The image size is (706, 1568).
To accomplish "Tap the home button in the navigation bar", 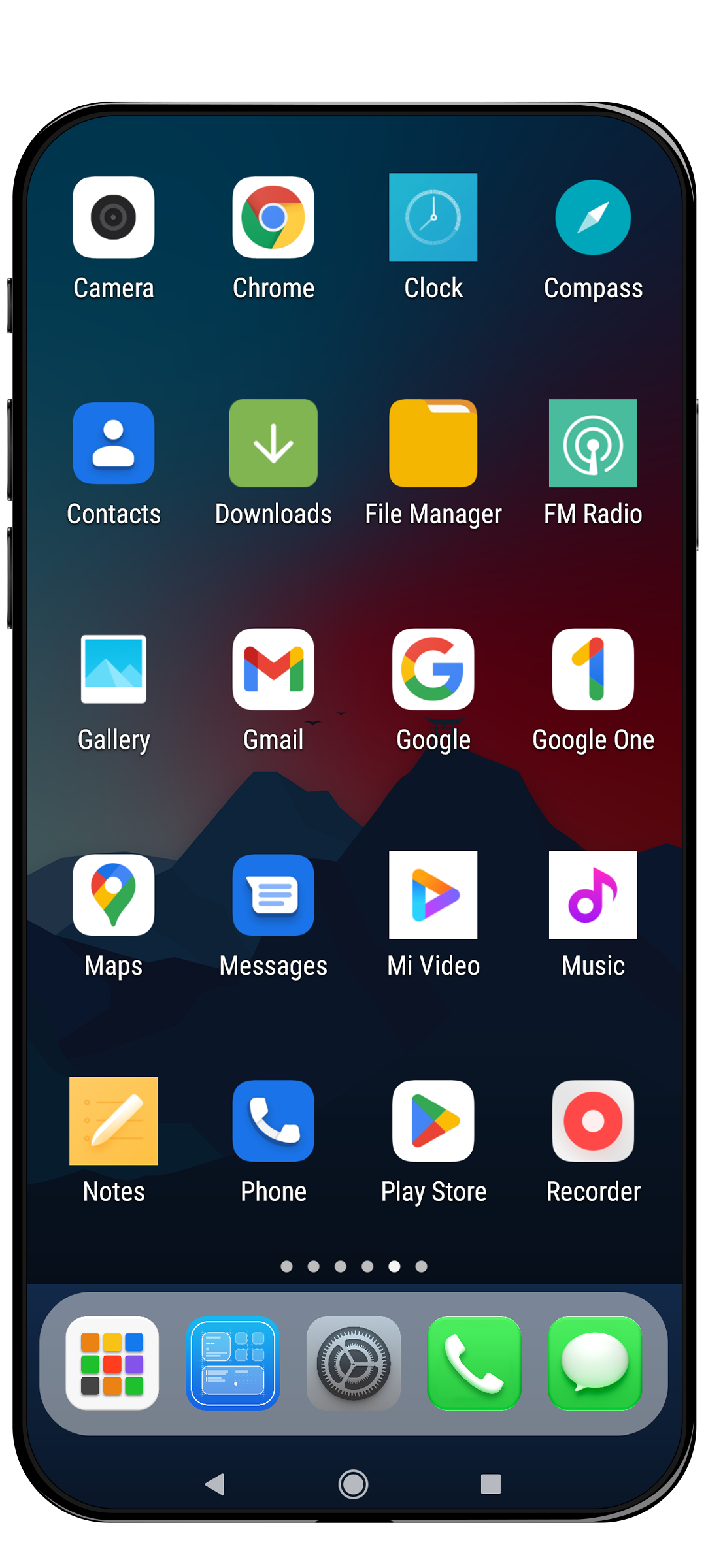I will coord(353,1484).
